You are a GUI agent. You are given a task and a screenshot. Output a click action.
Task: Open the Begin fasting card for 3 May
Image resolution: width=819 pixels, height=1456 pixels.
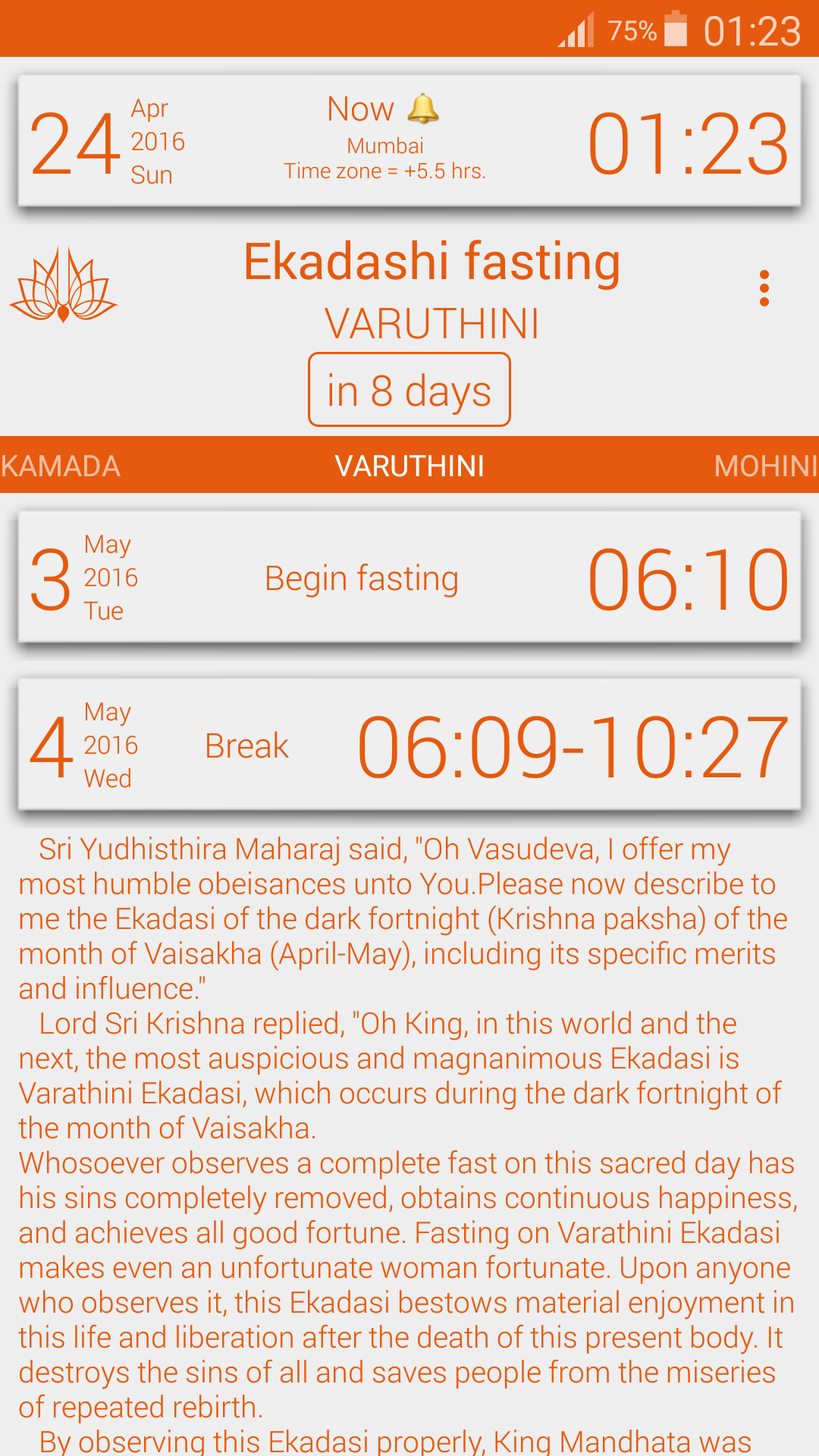coord(409,578)
